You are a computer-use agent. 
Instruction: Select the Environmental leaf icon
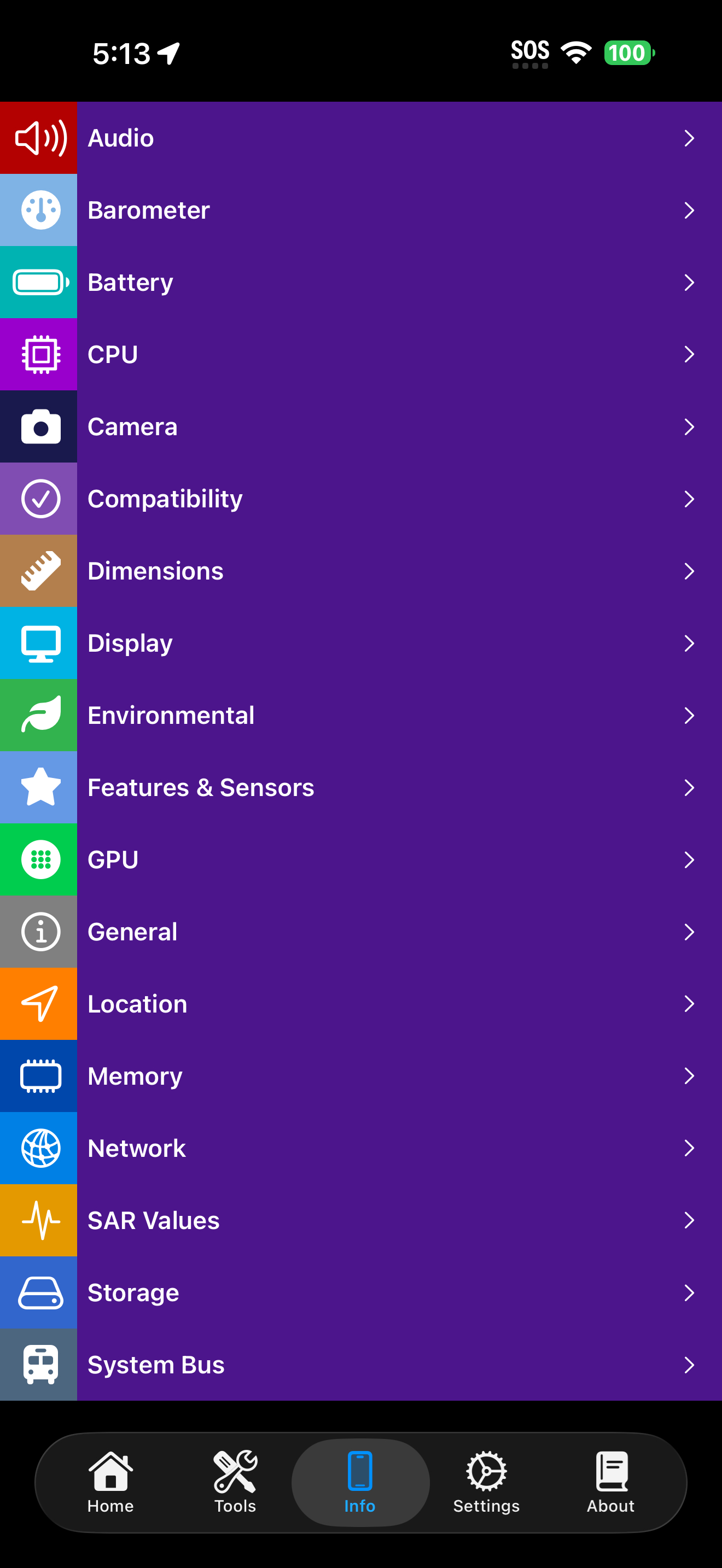click(x=38, y=715)
